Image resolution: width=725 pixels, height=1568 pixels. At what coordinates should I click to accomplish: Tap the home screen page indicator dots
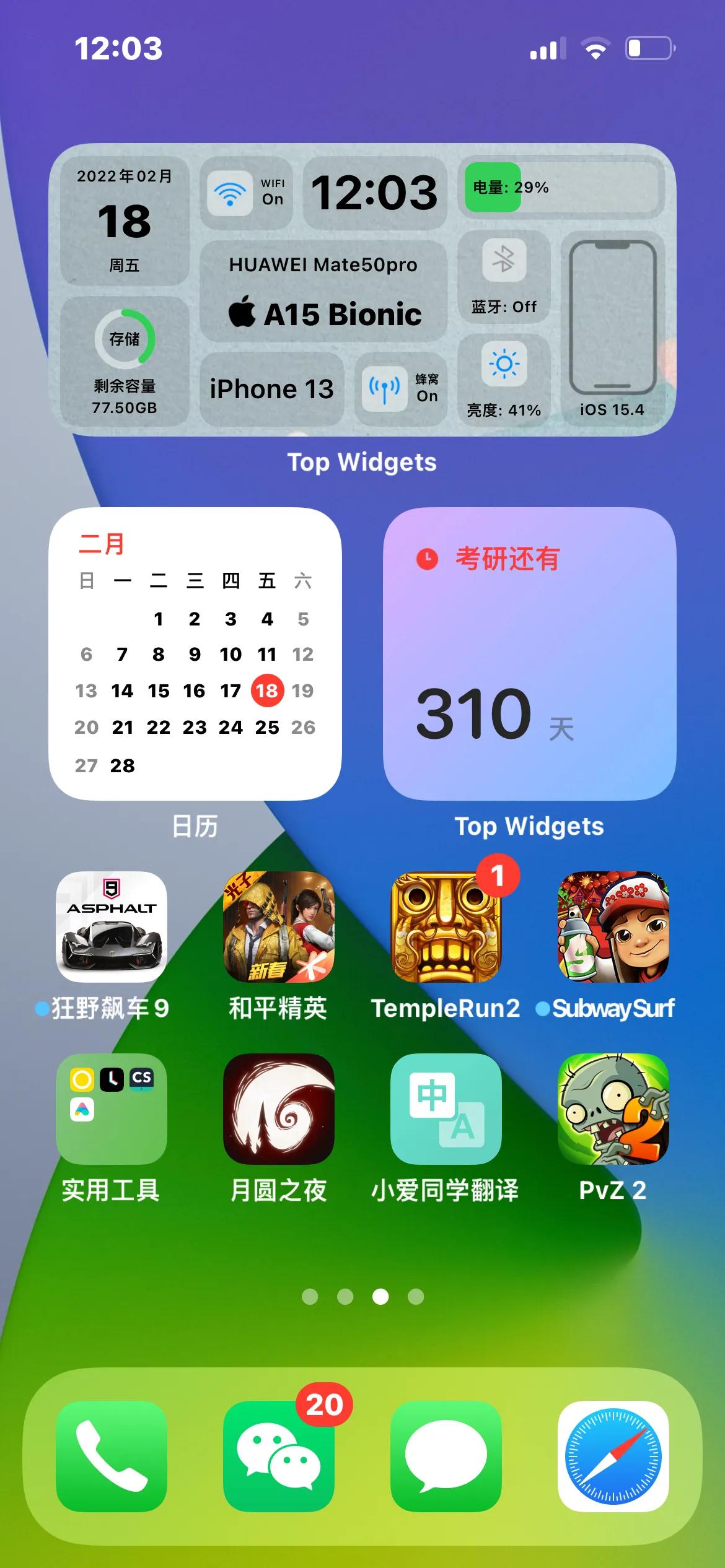click(x=362, y=1296)
